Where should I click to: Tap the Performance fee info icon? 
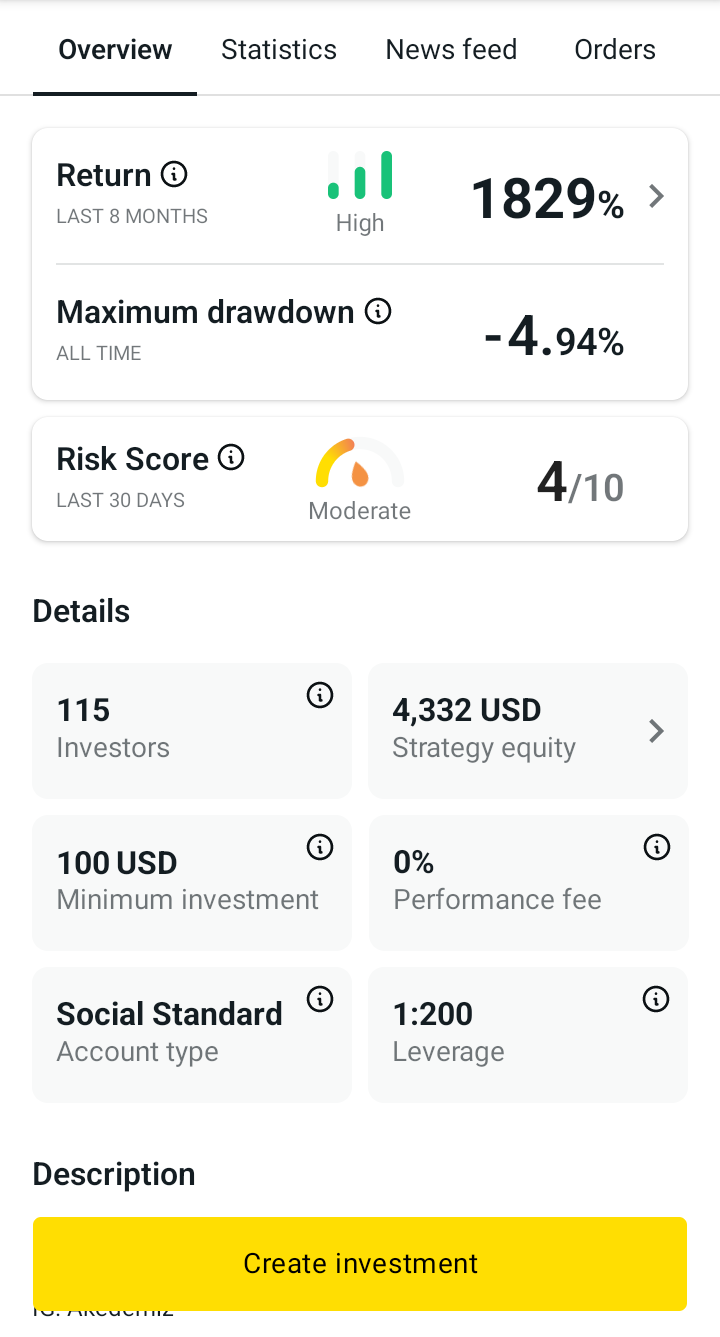(656, 848)
